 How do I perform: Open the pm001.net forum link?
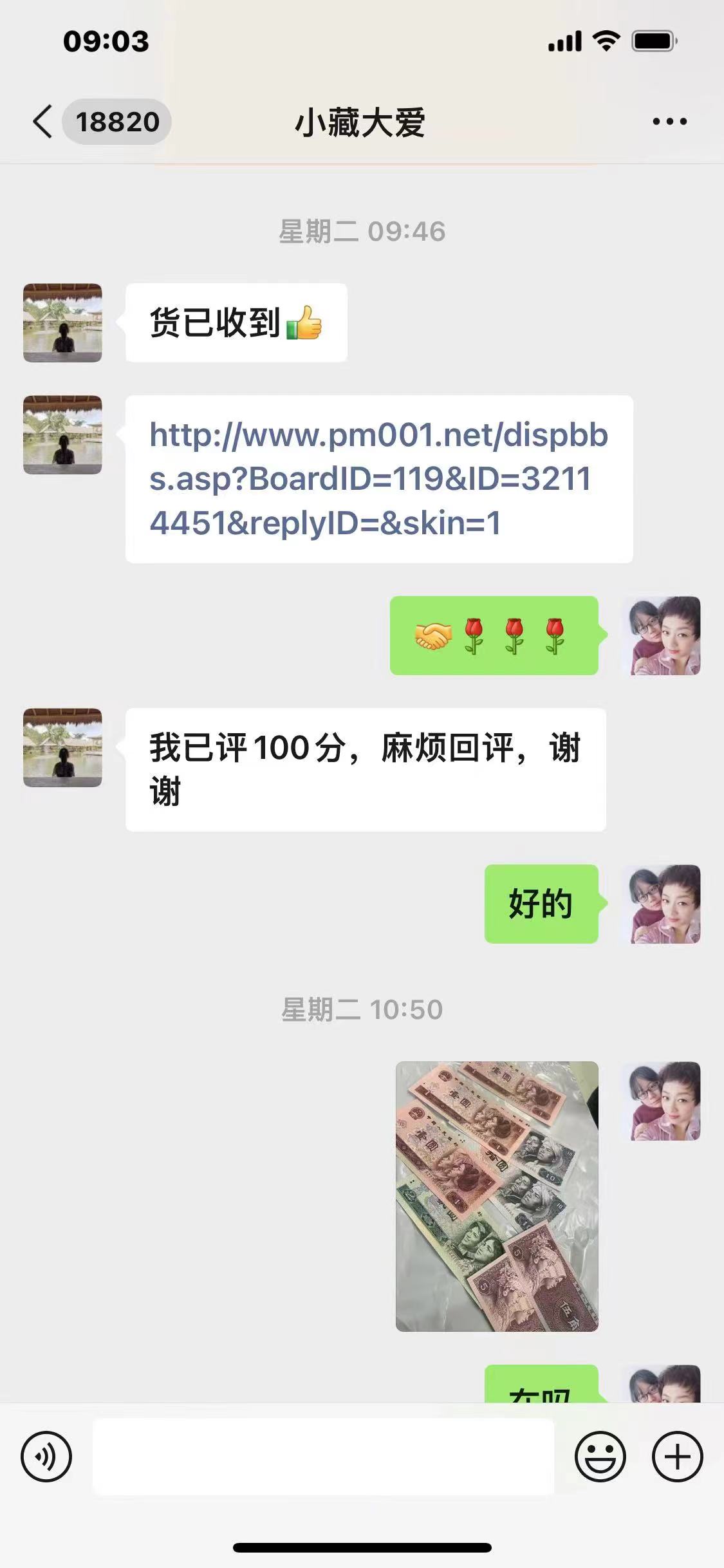(378, 479)
